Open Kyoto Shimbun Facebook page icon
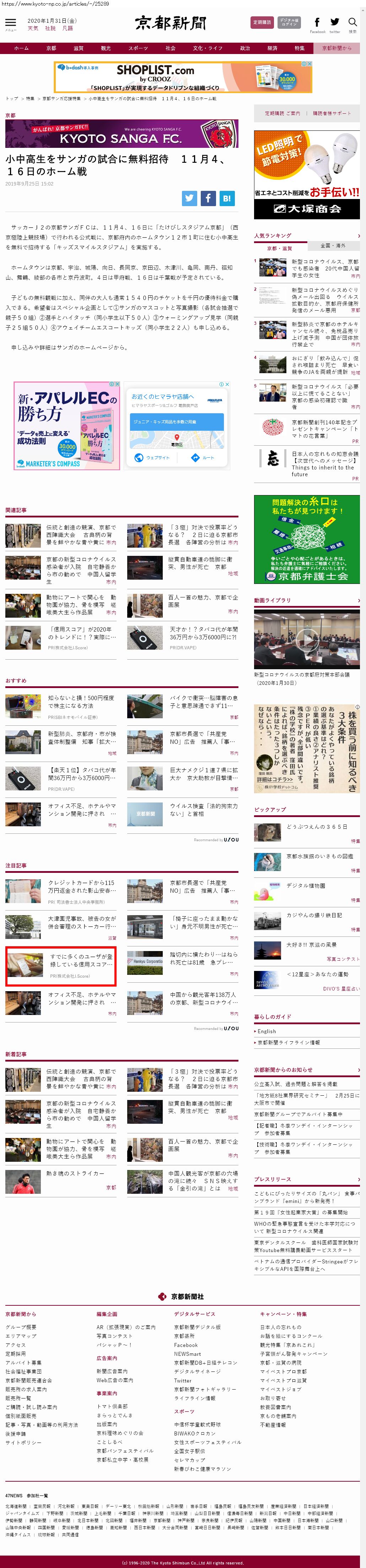Screen dimensions: 366x1568 (x=317, y=23)
